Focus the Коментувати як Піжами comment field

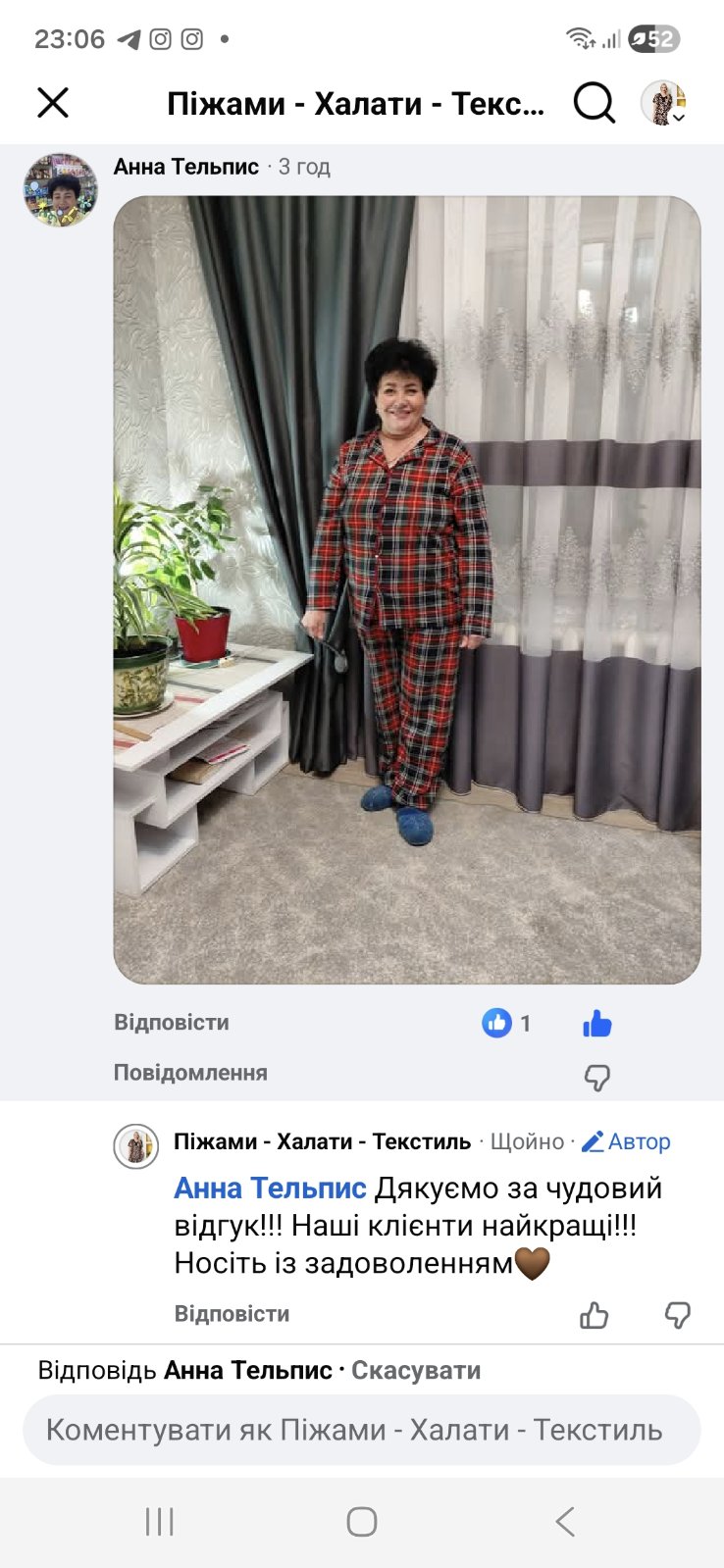pyautogui.click(x=361, y=1430)
